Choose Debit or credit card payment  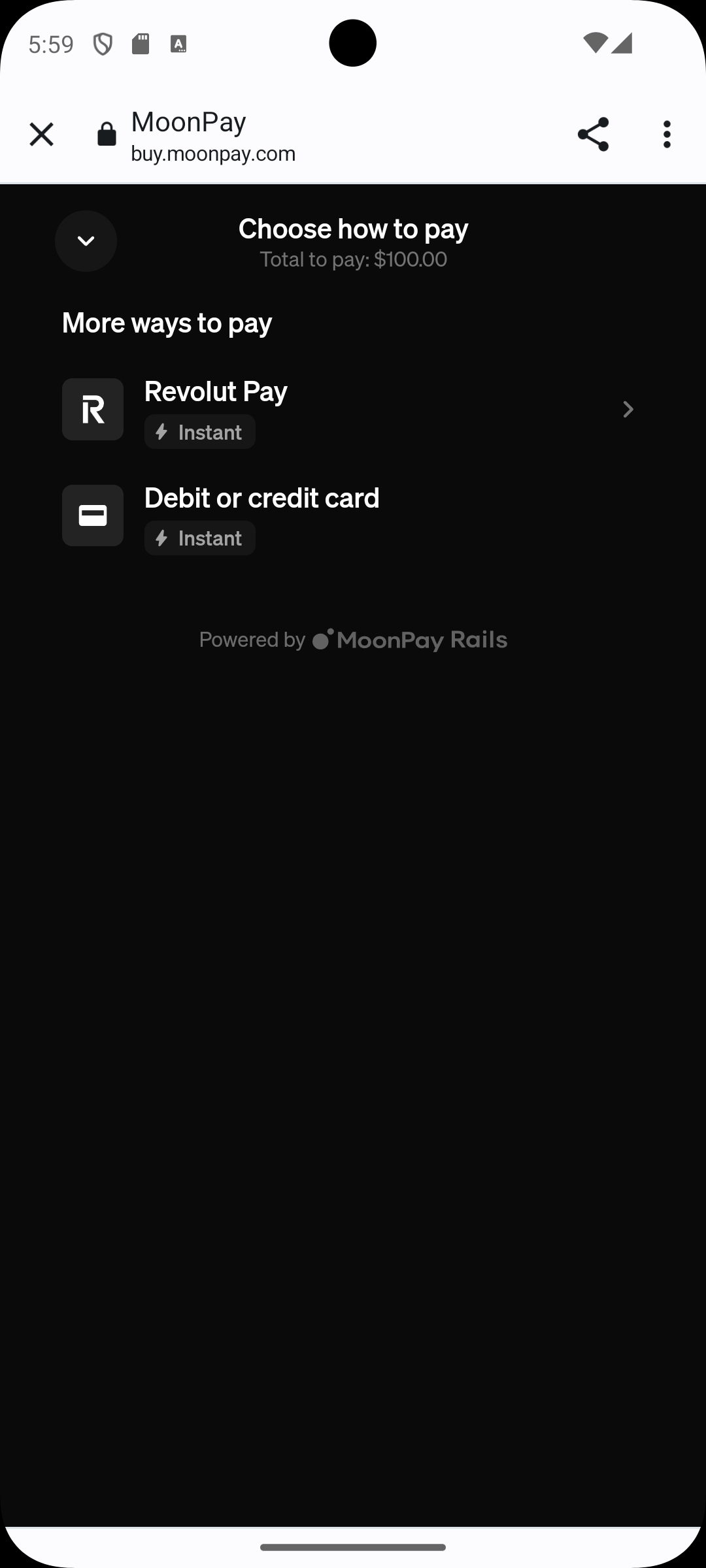(x=353, y=515)
